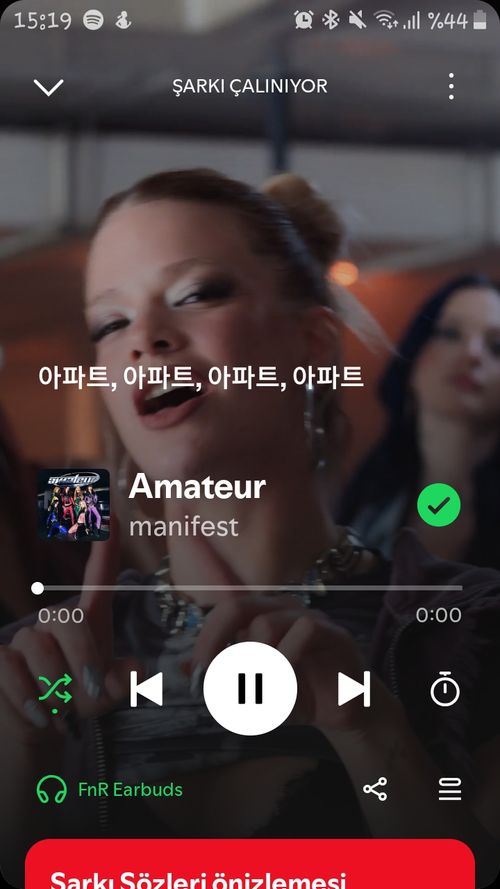
Task: Share the current song
Action: tap(375, 789)
